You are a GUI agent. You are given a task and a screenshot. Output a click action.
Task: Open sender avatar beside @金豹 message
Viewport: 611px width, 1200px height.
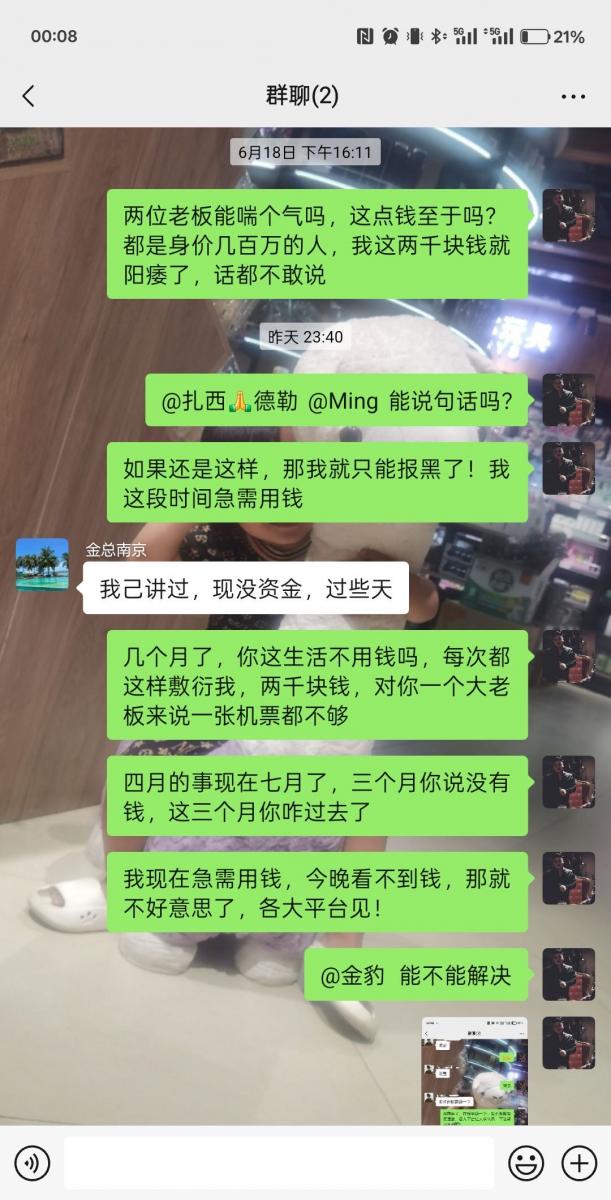tap(568, 975)
